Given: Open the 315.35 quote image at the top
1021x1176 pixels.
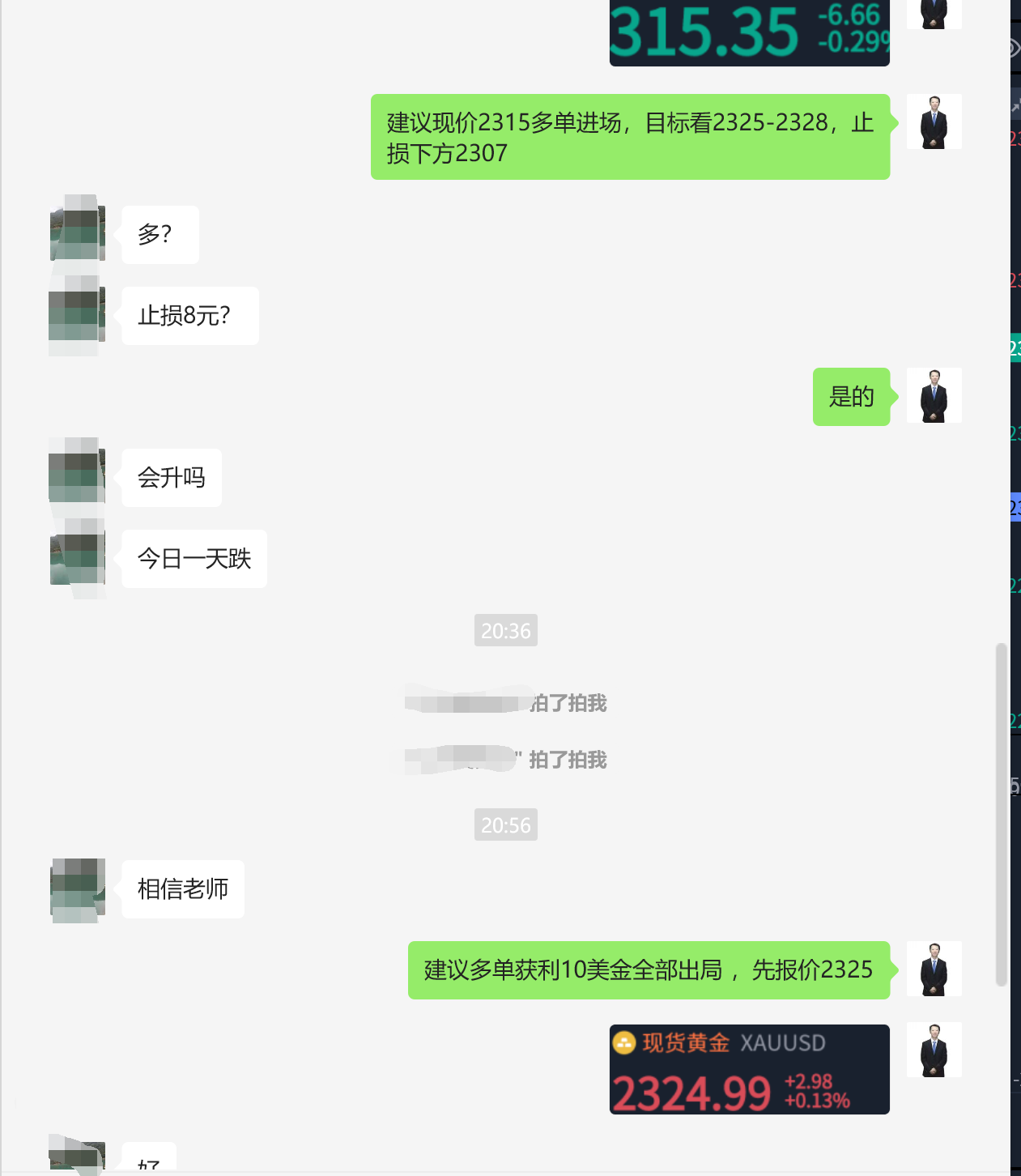Looking at the screenshot, I should point(749,32).
